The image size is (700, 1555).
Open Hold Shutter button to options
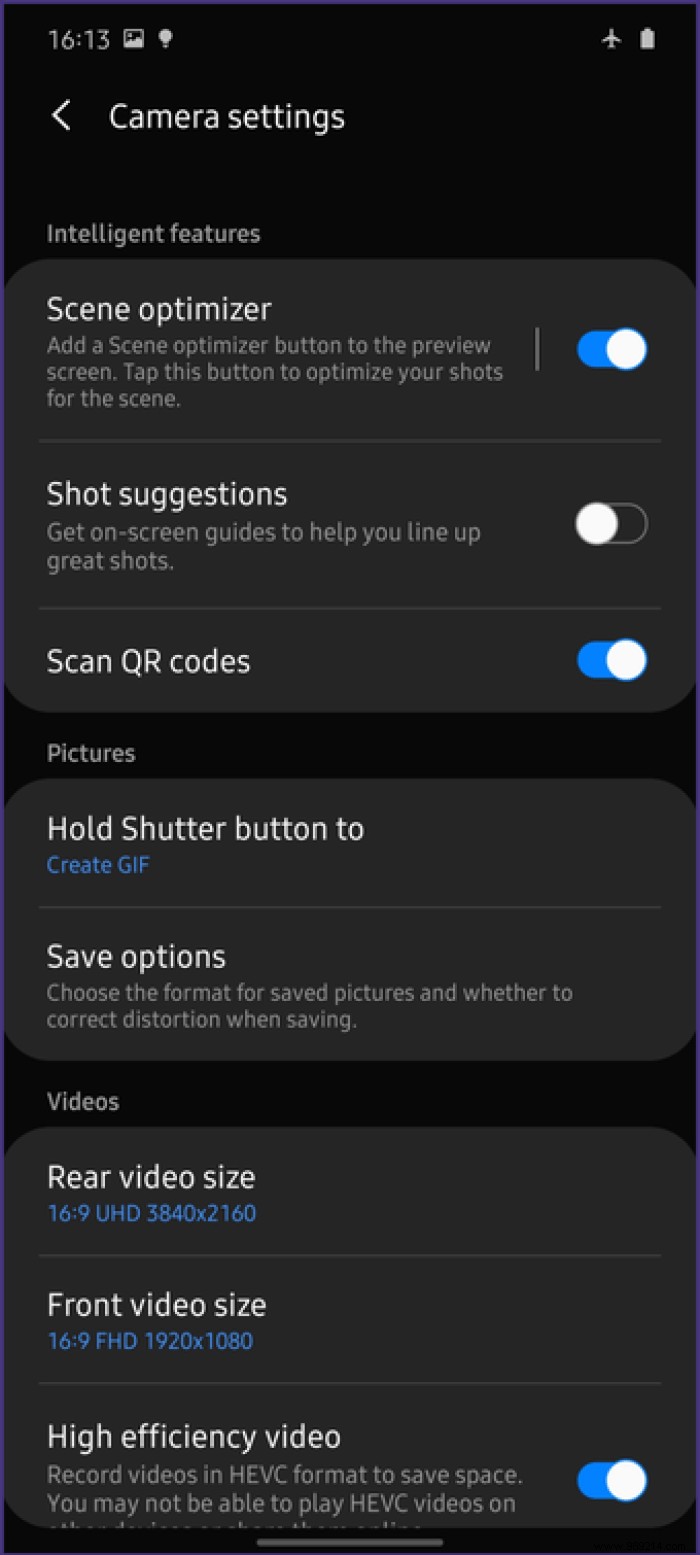point(300,844)
